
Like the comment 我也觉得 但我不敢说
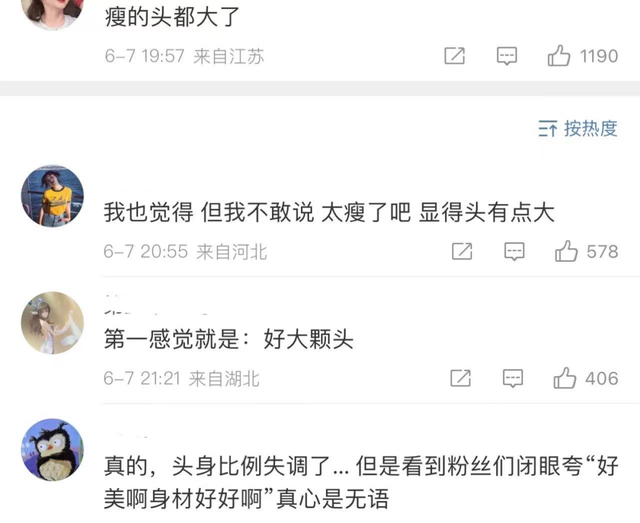[x=566, y=251]
